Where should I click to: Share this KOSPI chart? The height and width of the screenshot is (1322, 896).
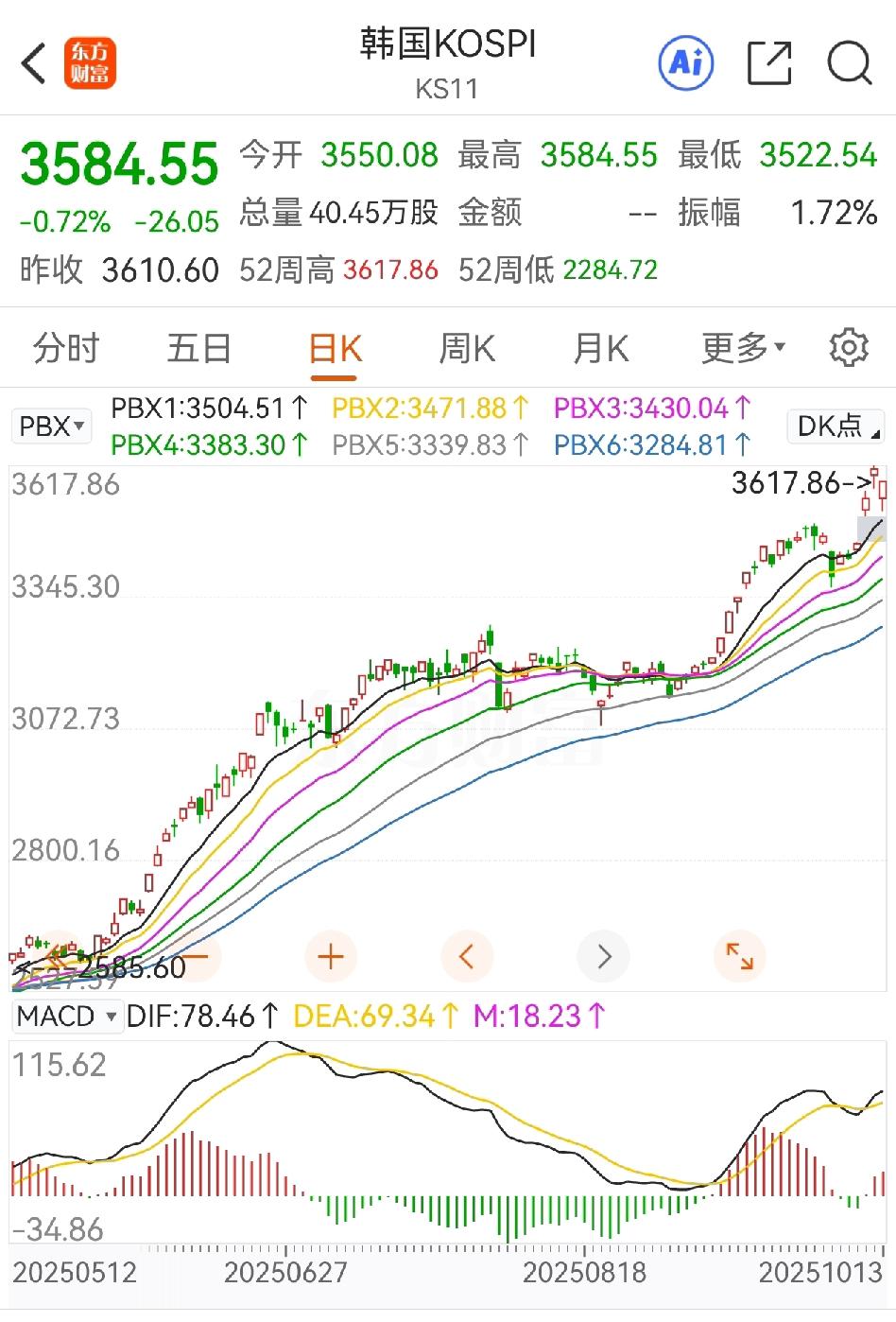click(x=768, y=63)
